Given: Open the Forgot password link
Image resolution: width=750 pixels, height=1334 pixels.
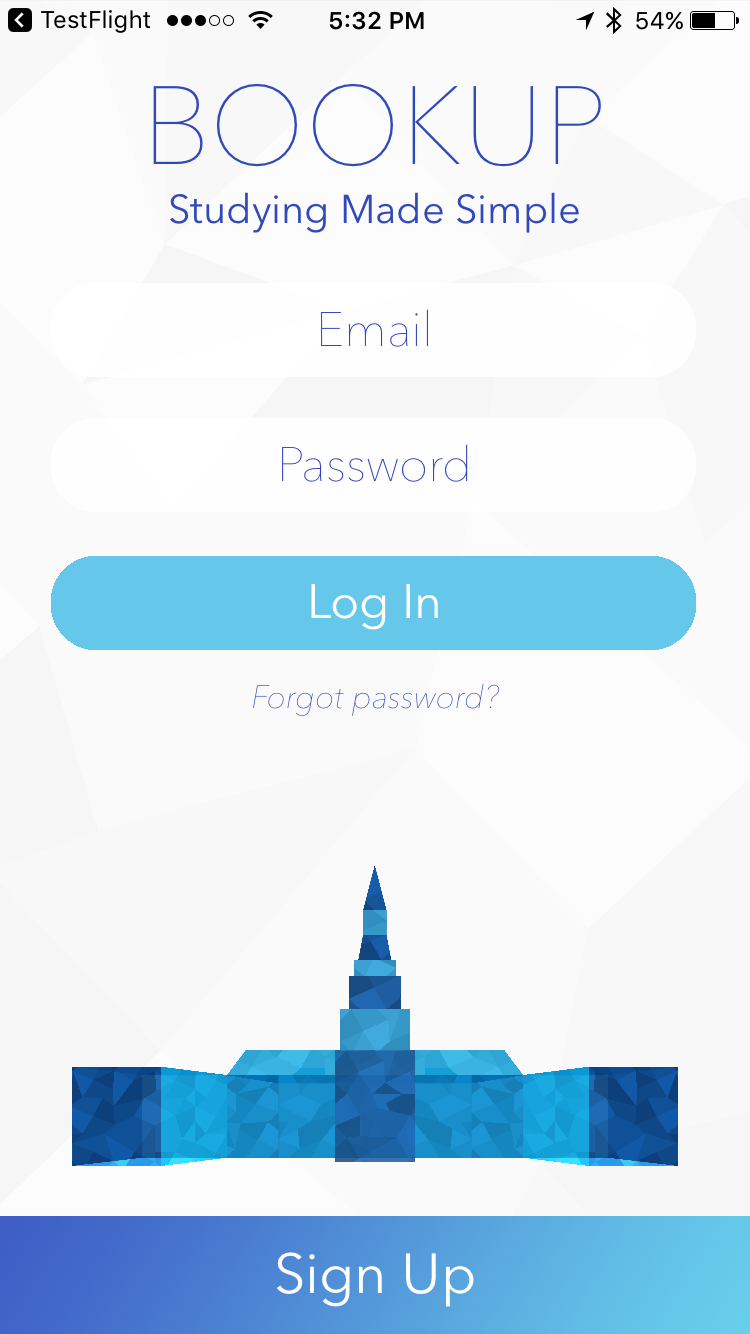Looking at the screenshot, I should pyautogui.click(x=375, y=698).
